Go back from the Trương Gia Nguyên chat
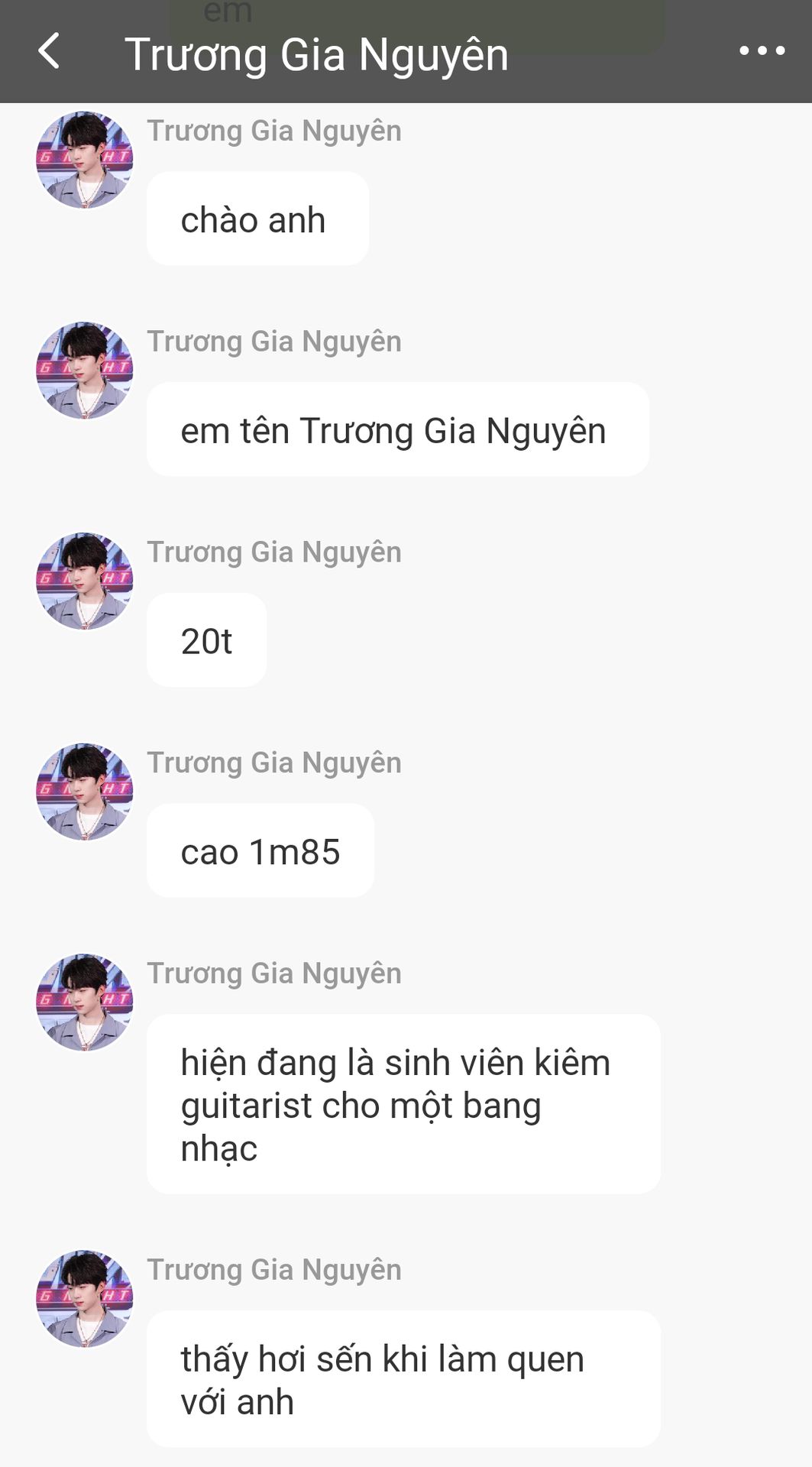Viewport: 812px width, 1467px height. 49,52
